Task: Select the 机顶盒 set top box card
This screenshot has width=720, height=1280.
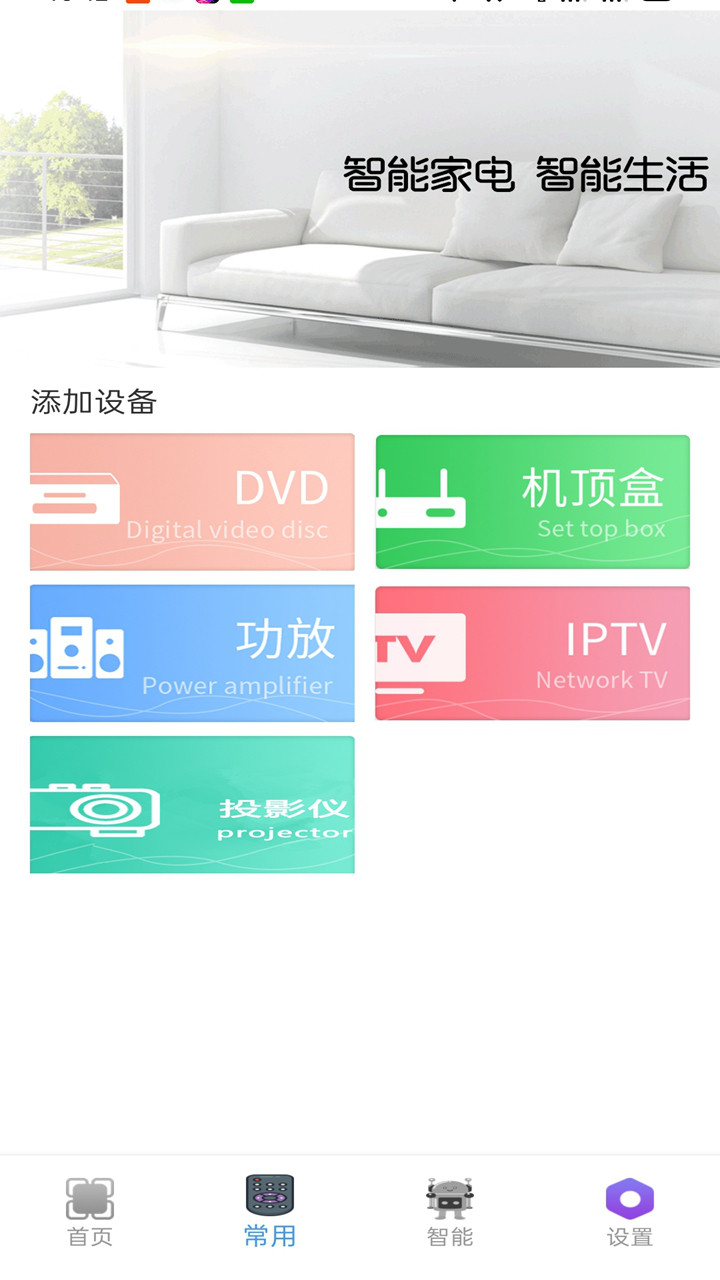Action: point(532,502)
